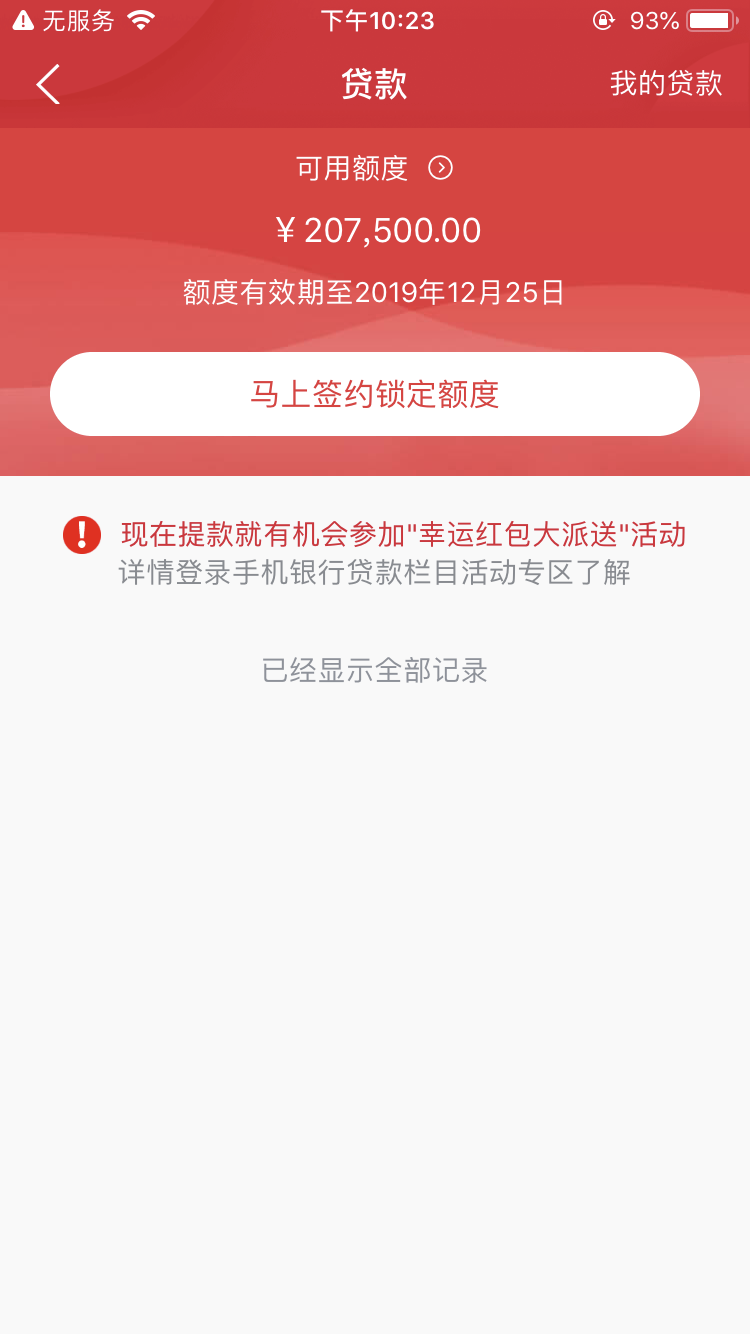This screenshot has width=750, height=1334.
Task: Open 我的贷款 in the top right corner
Action: click(x=668, y=84)
